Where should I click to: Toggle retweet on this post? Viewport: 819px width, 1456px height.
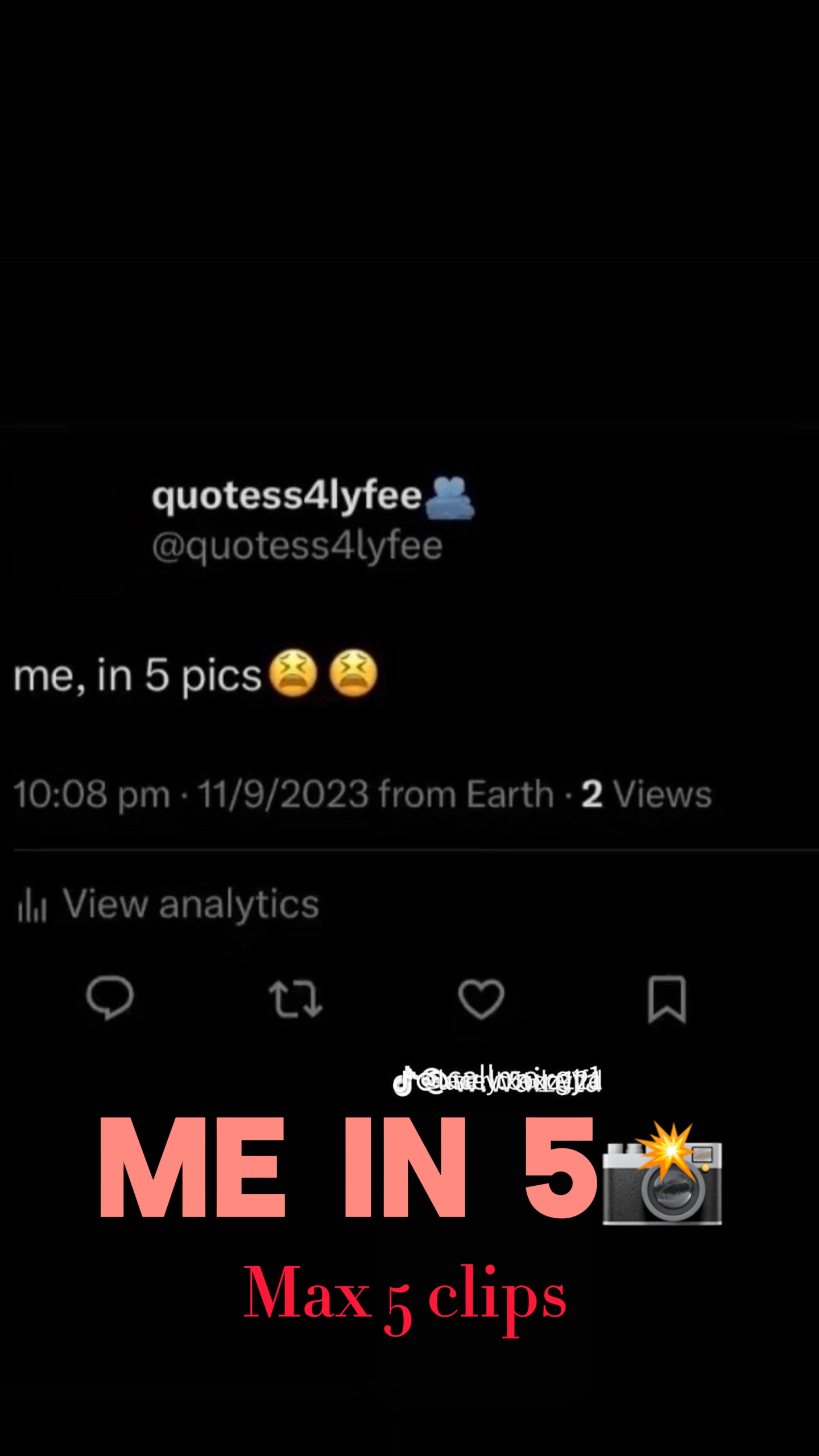pyautogui.click(x=295, y=1000)
